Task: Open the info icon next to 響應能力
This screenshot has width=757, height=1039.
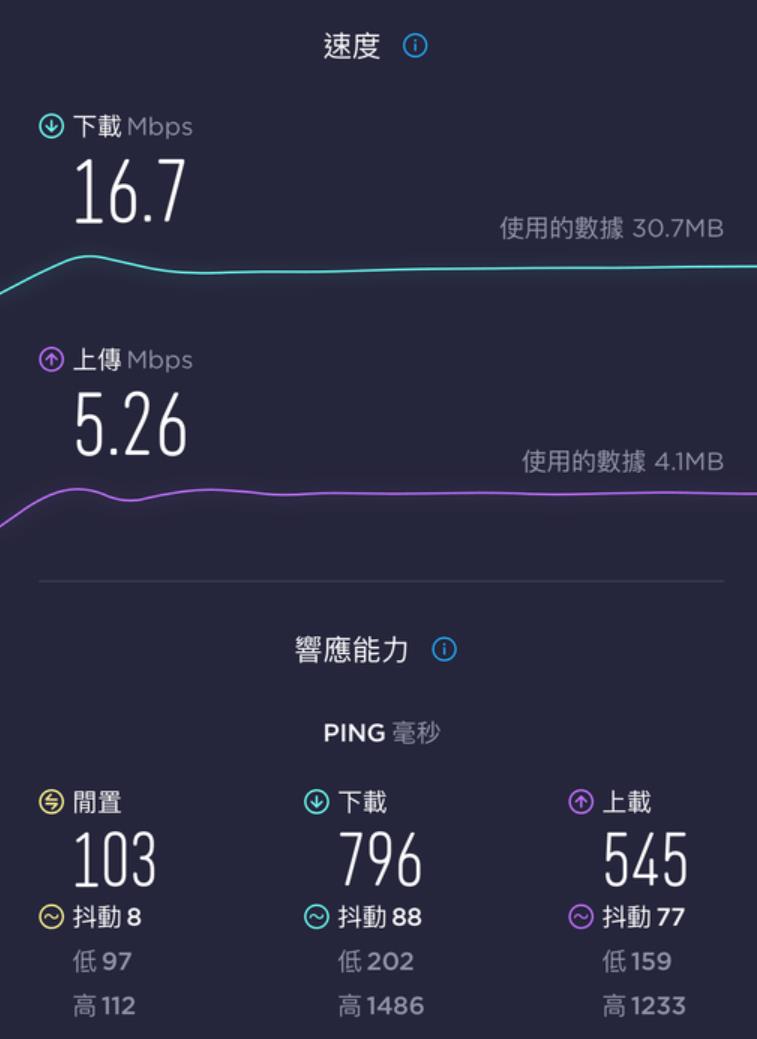Action: tap(444, 650)
